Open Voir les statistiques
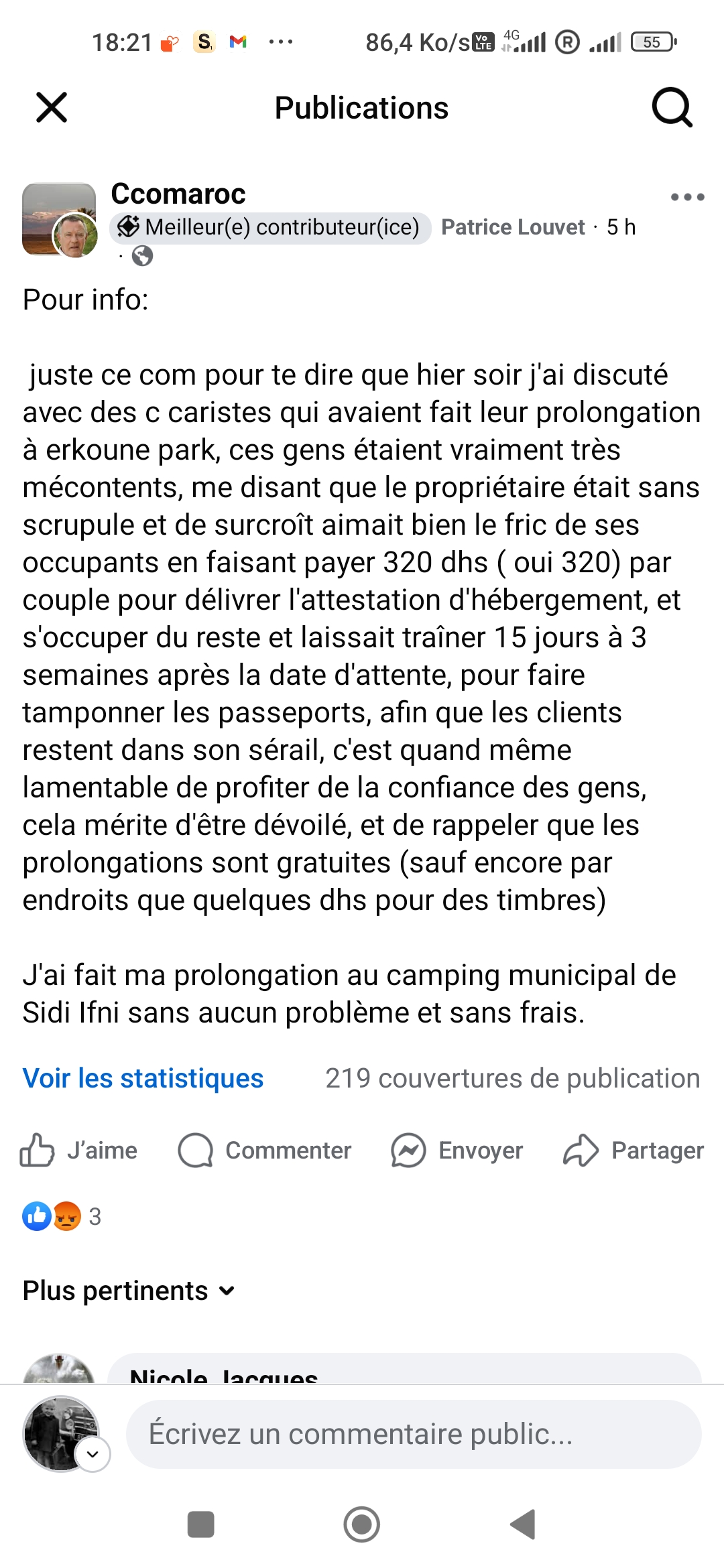724x1568 pixels. point(143,1078)
